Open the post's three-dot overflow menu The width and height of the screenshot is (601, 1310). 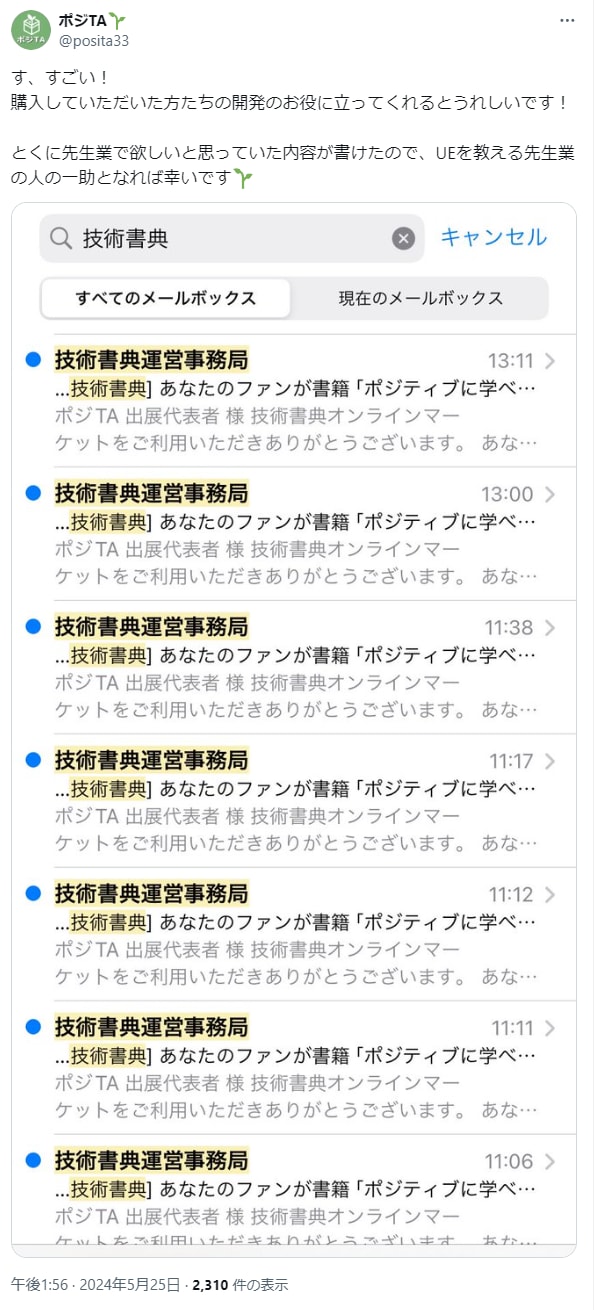tap(569, 21)
